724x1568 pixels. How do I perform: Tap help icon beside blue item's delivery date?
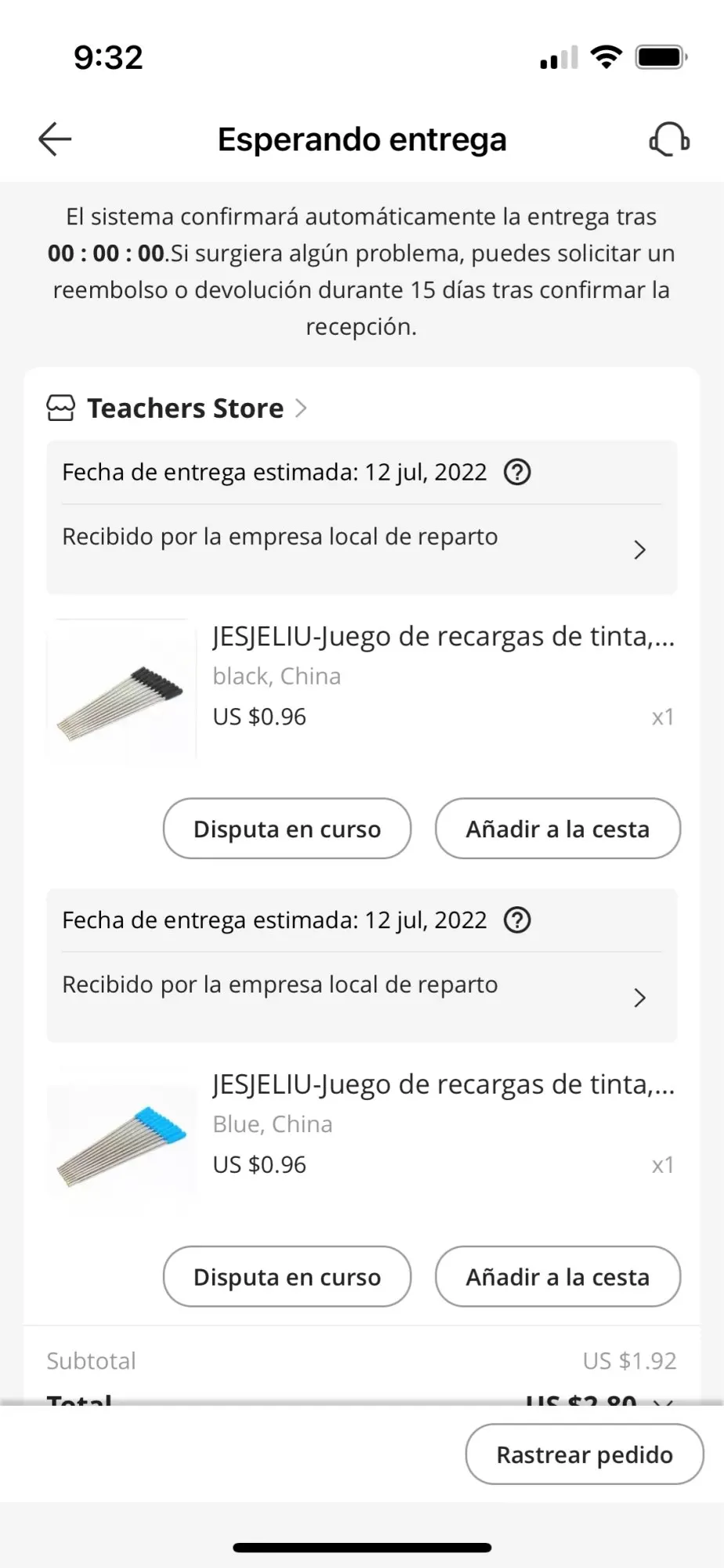click(517, 920)
